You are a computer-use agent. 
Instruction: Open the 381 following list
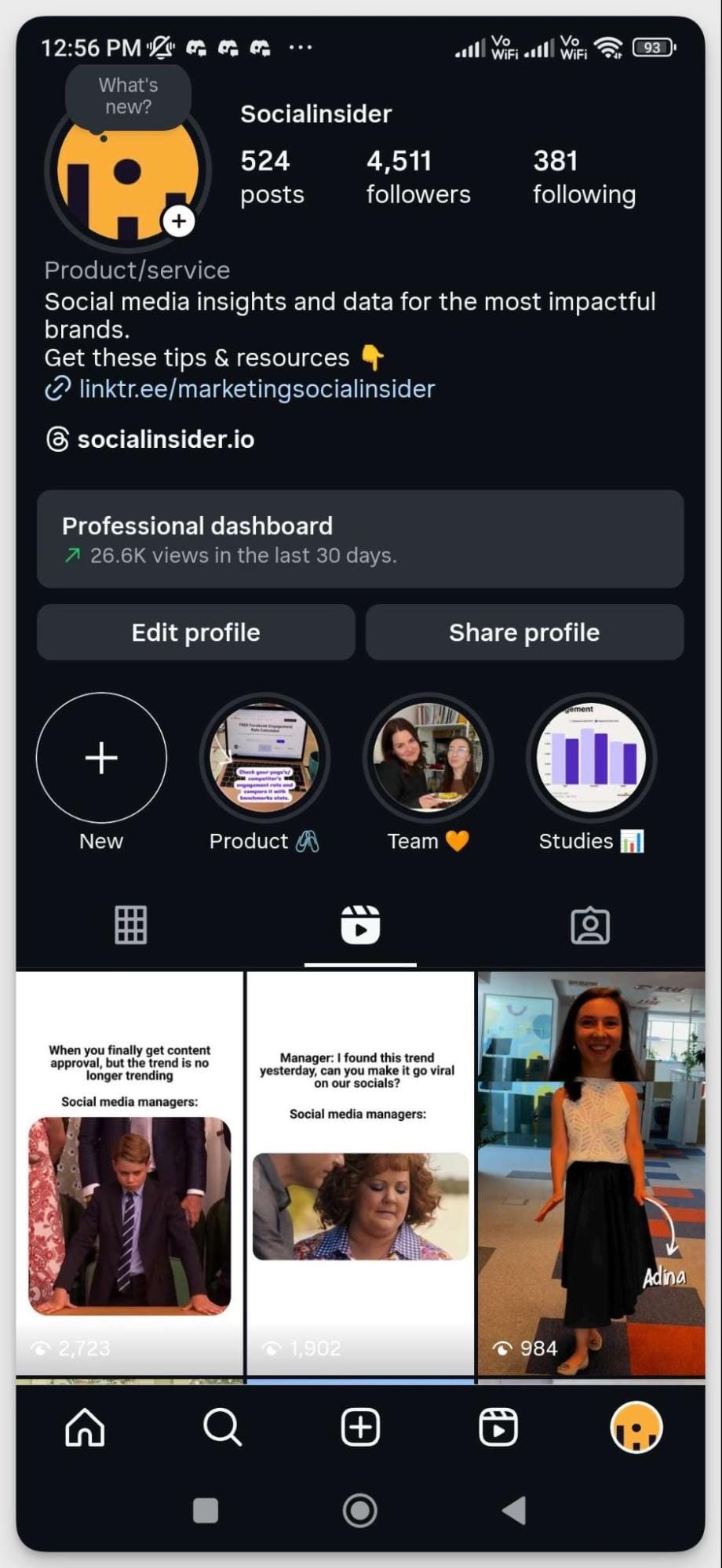584,177
